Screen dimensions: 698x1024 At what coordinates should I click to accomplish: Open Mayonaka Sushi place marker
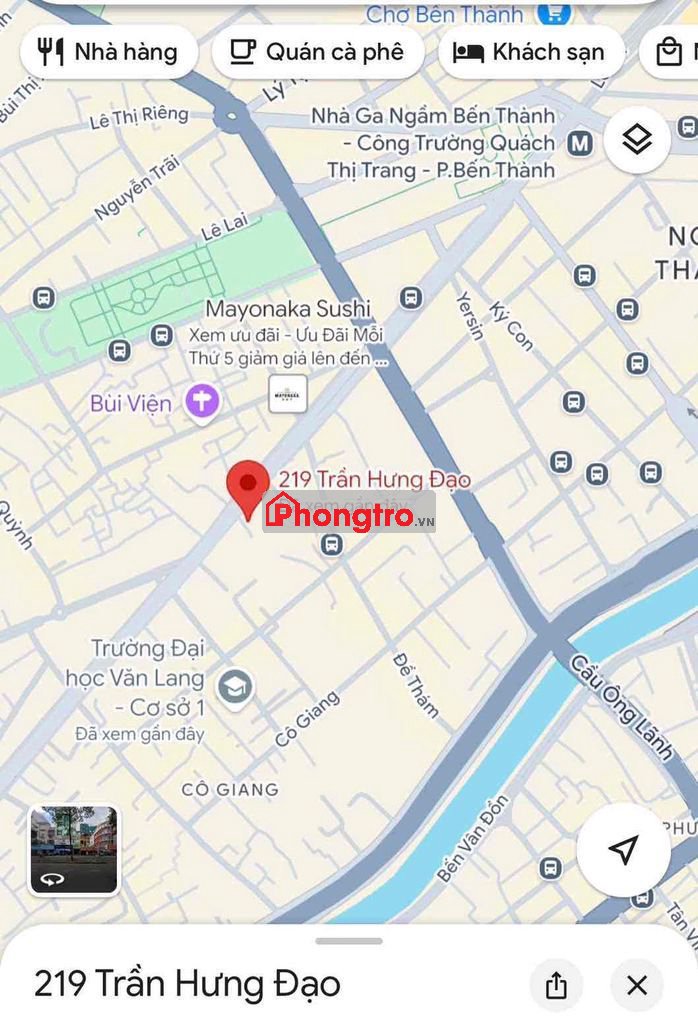[288, 394]
